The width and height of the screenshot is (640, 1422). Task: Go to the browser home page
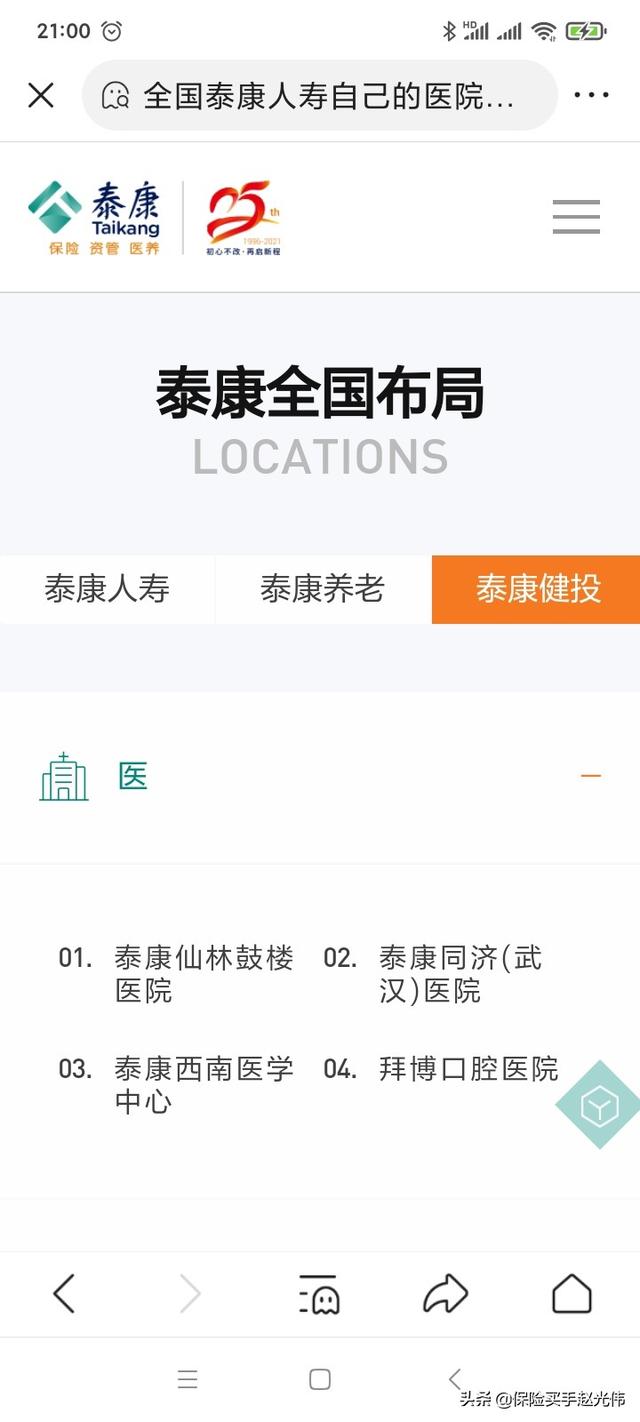click(572, 1294)
